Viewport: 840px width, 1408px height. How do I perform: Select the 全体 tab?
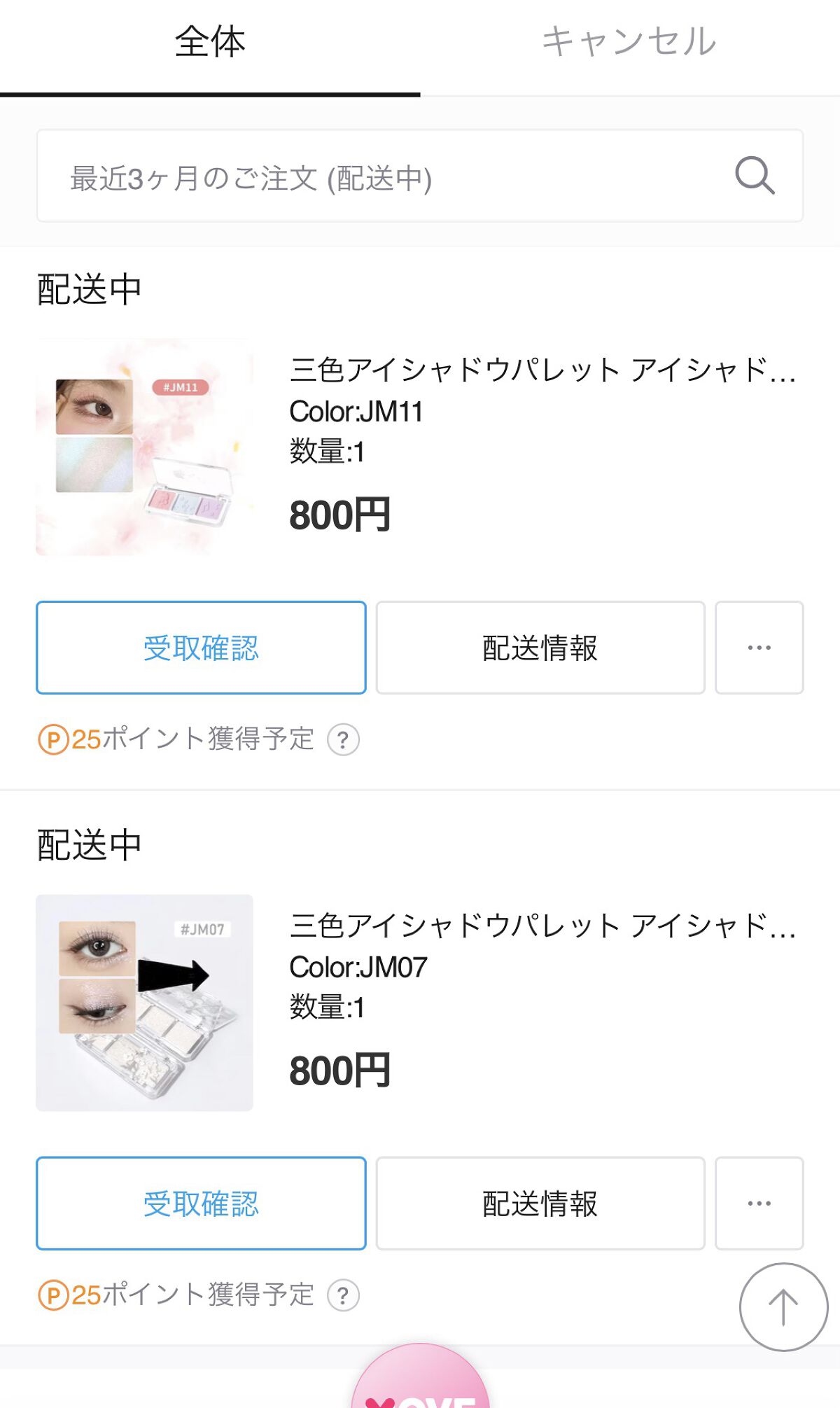pos(210,42)
